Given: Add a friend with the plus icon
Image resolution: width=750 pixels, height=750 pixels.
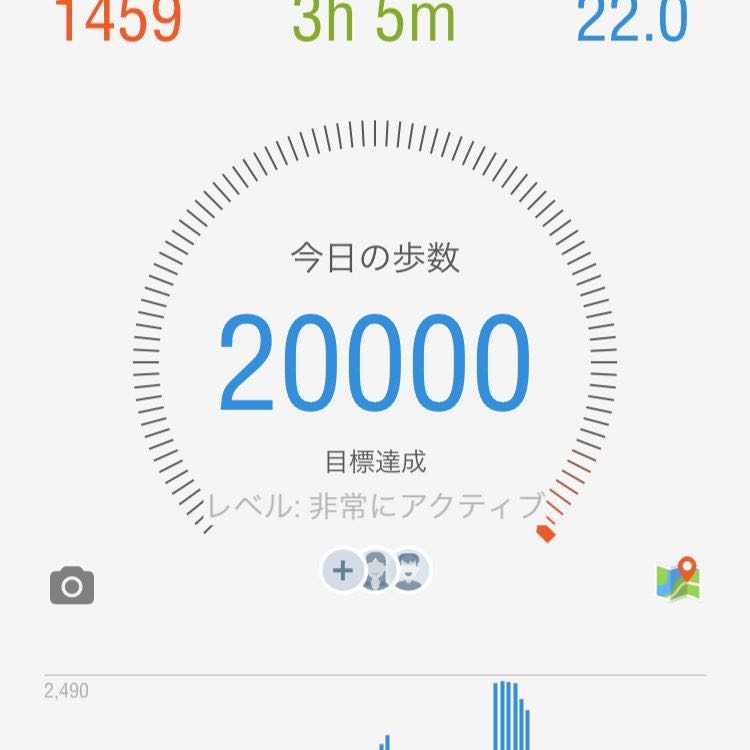Looking at the screenshot, I should [x=342, y=571].
